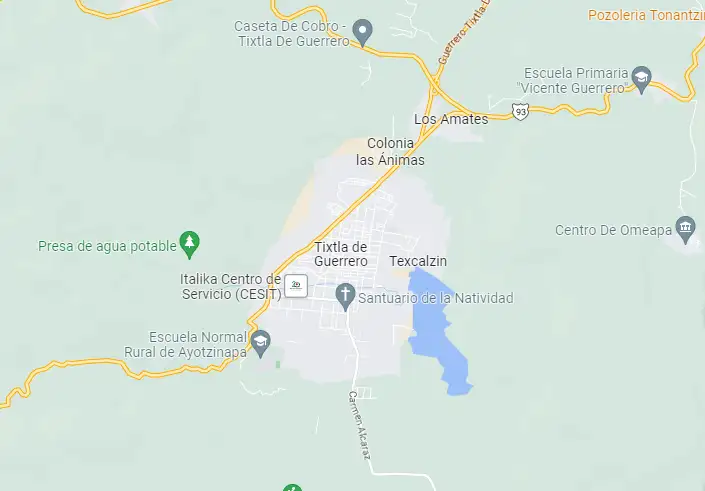Tap the Santuario de la Natividad church marker
This screenshot has width=705, height=491.
tap(346, 295)
